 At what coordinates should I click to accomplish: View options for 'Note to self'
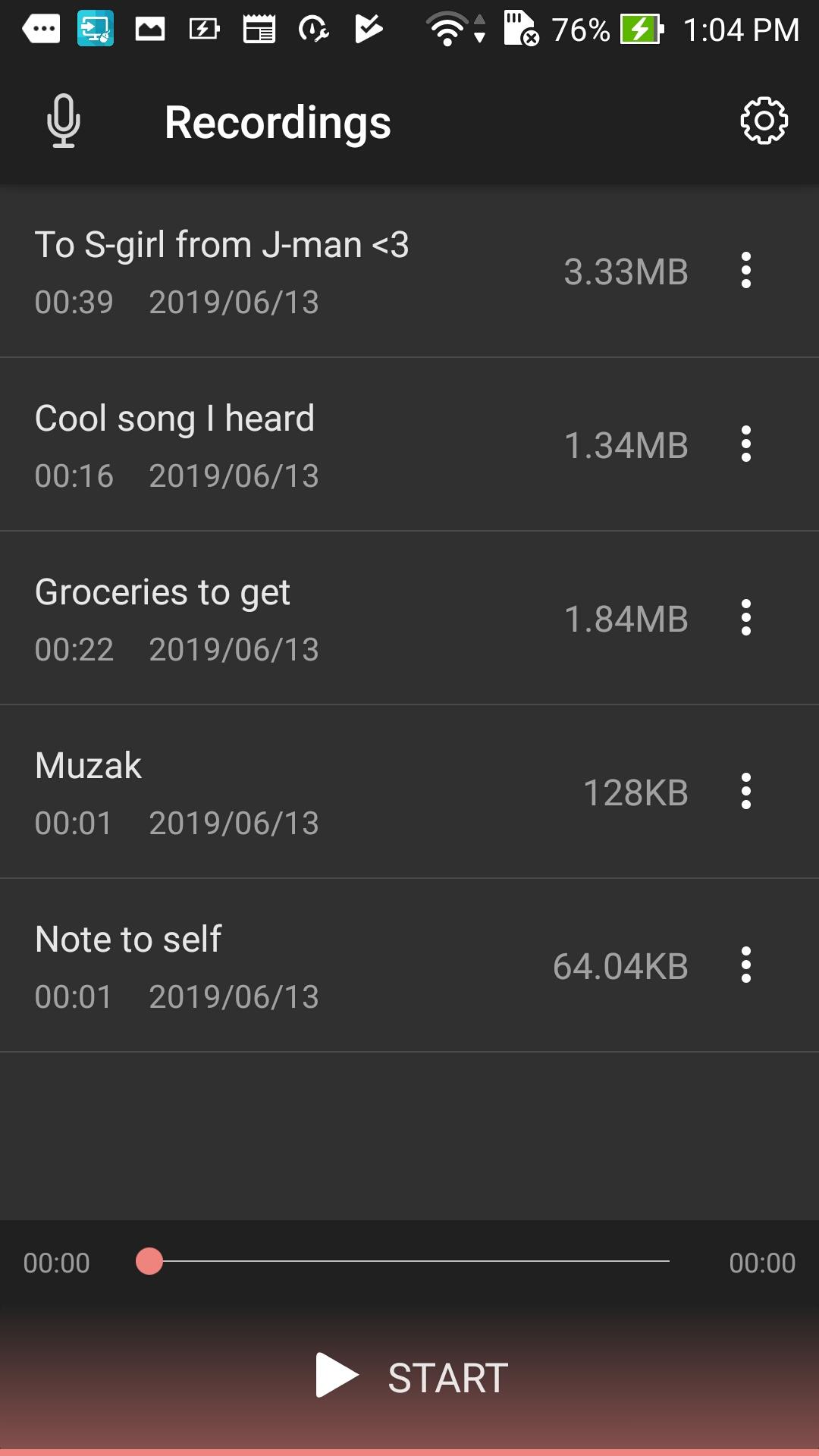point(746,965)
